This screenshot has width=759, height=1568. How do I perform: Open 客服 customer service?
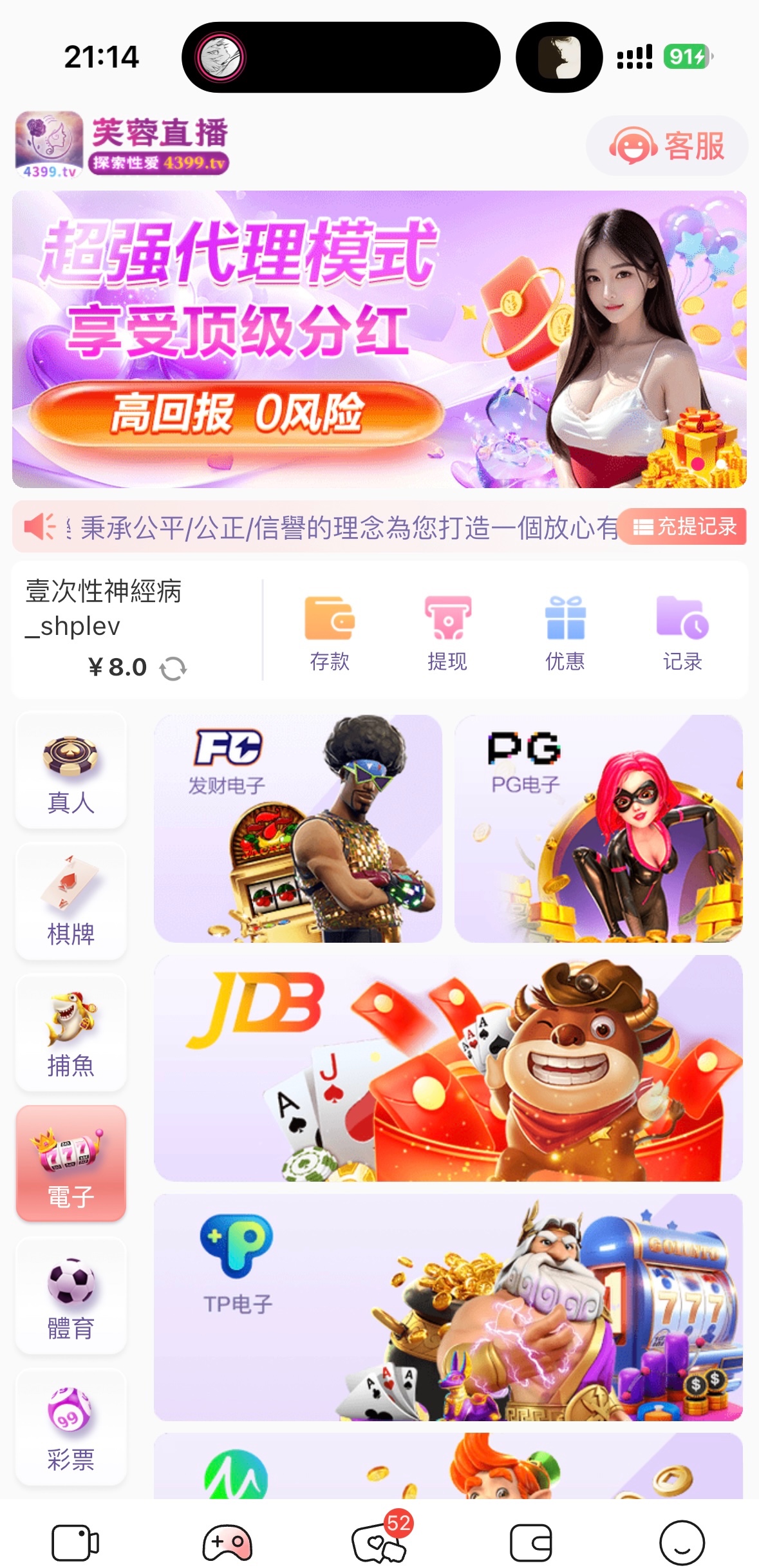[x=667, y=146]
